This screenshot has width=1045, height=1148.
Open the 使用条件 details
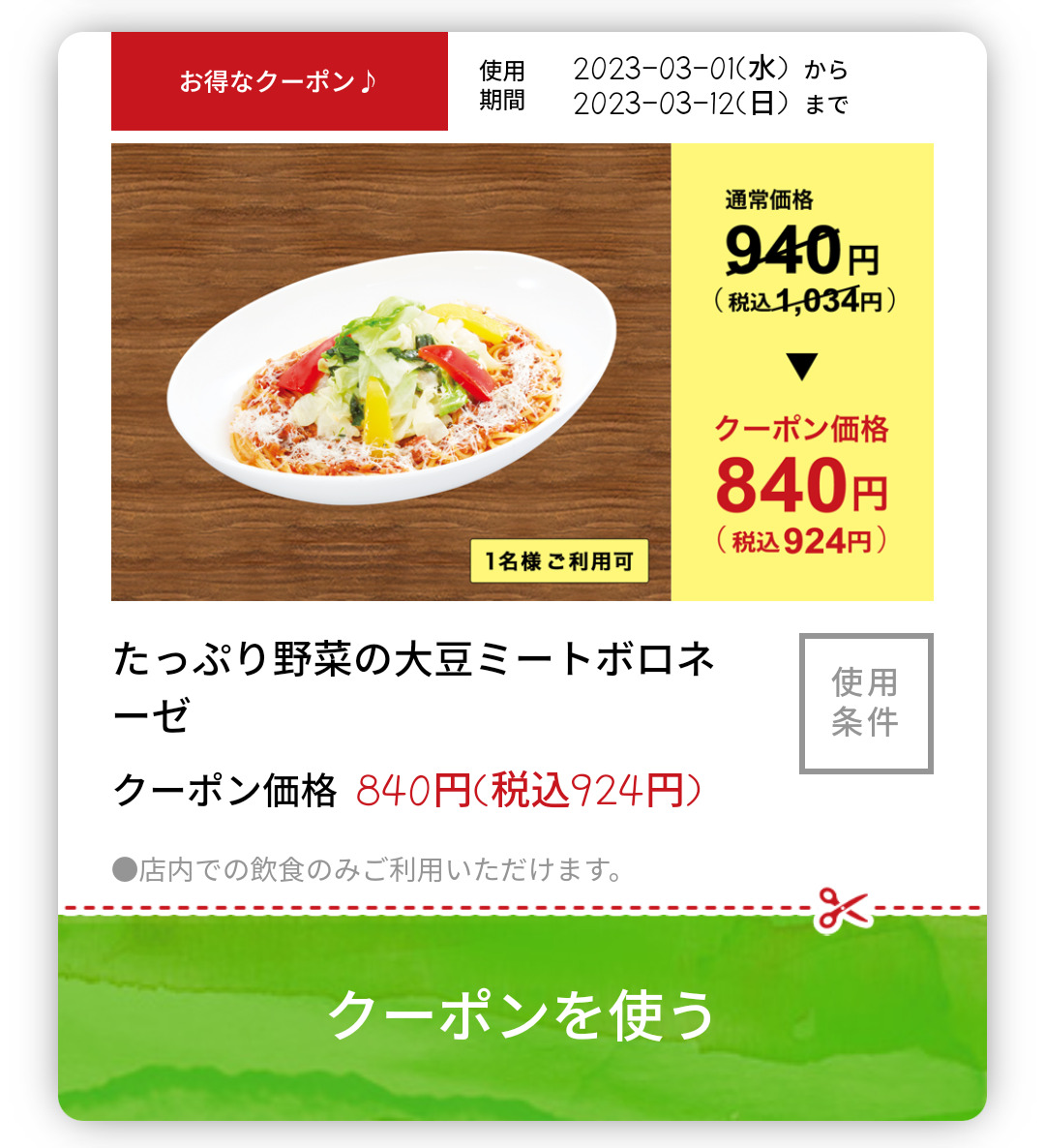click(865, 703)
